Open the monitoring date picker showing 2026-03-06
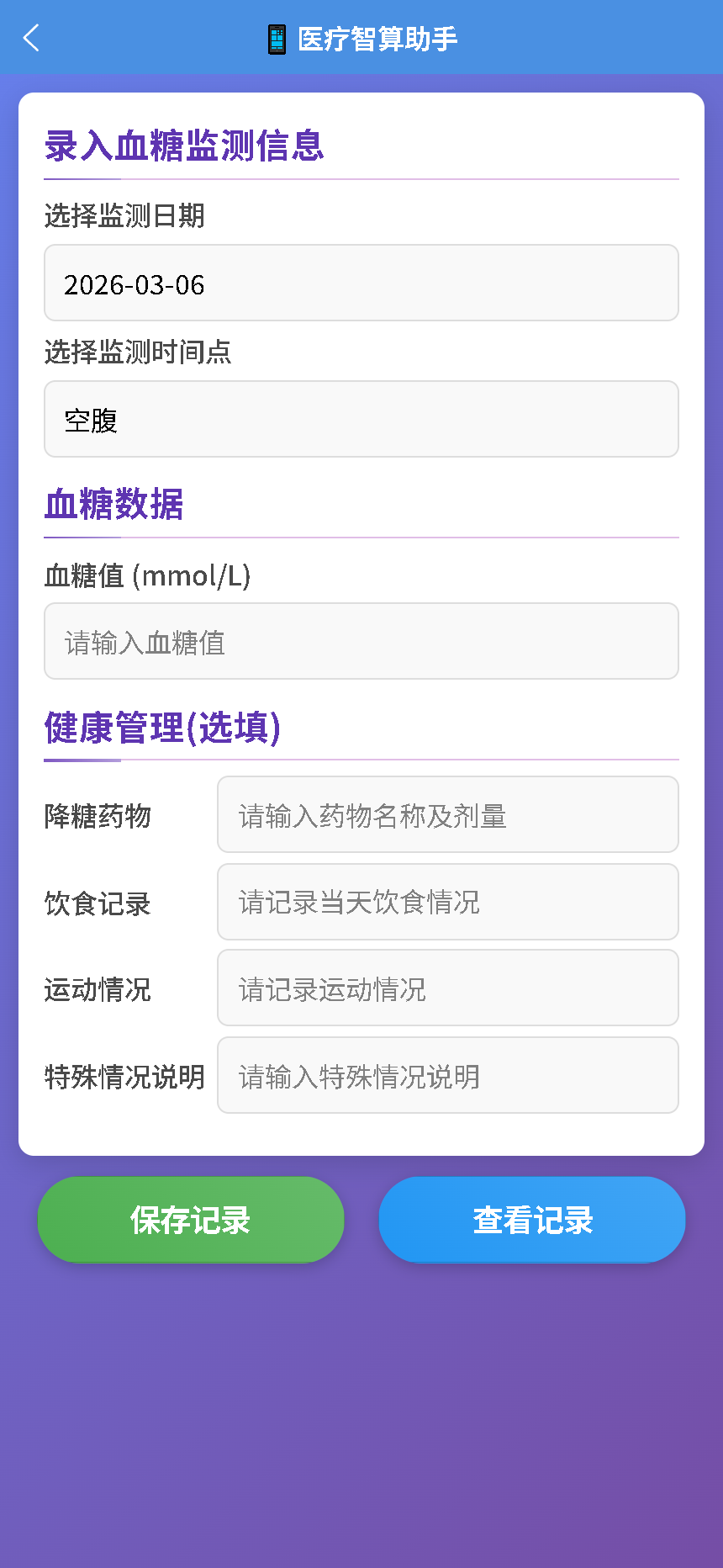This screenshot has height=1568, width=723. 361,283
